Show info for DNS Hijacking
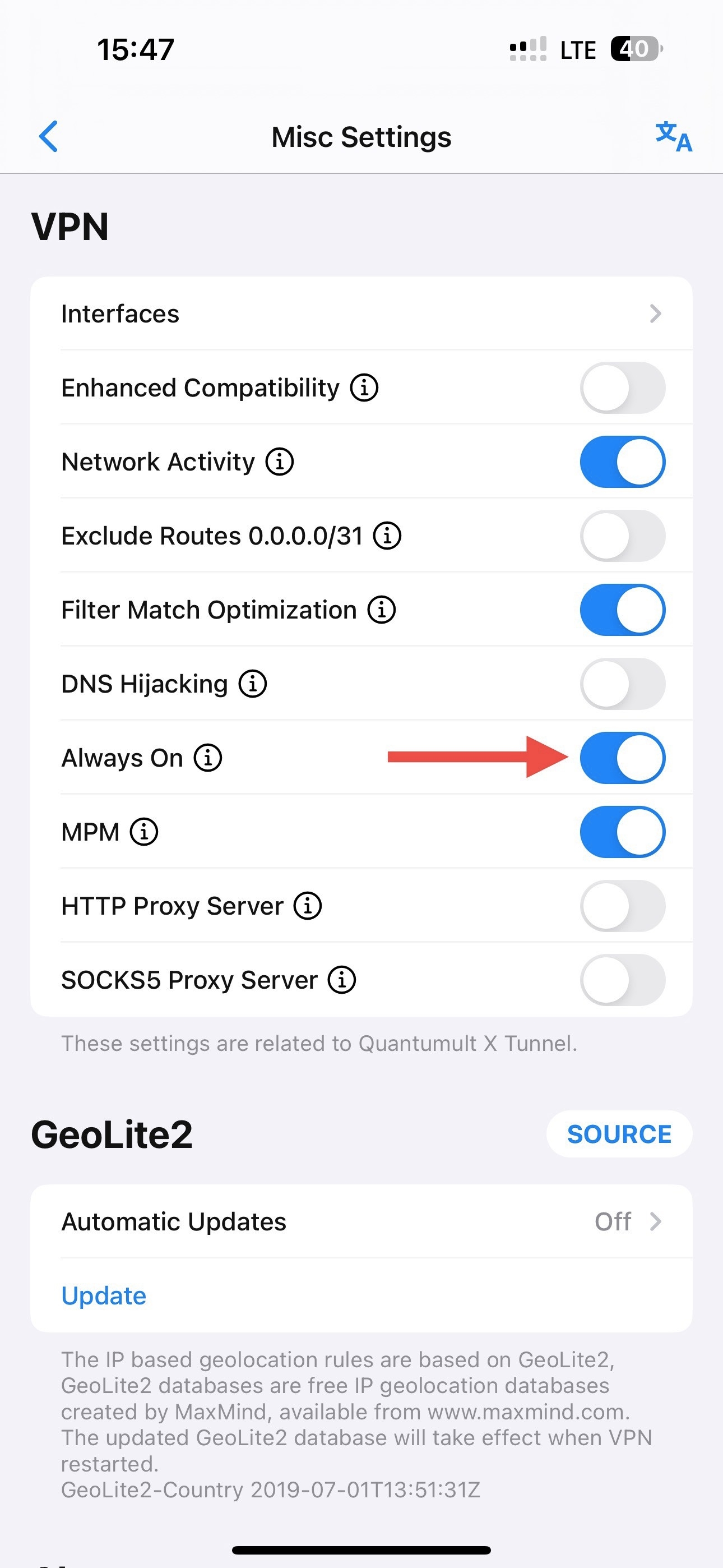 point(253,684)
